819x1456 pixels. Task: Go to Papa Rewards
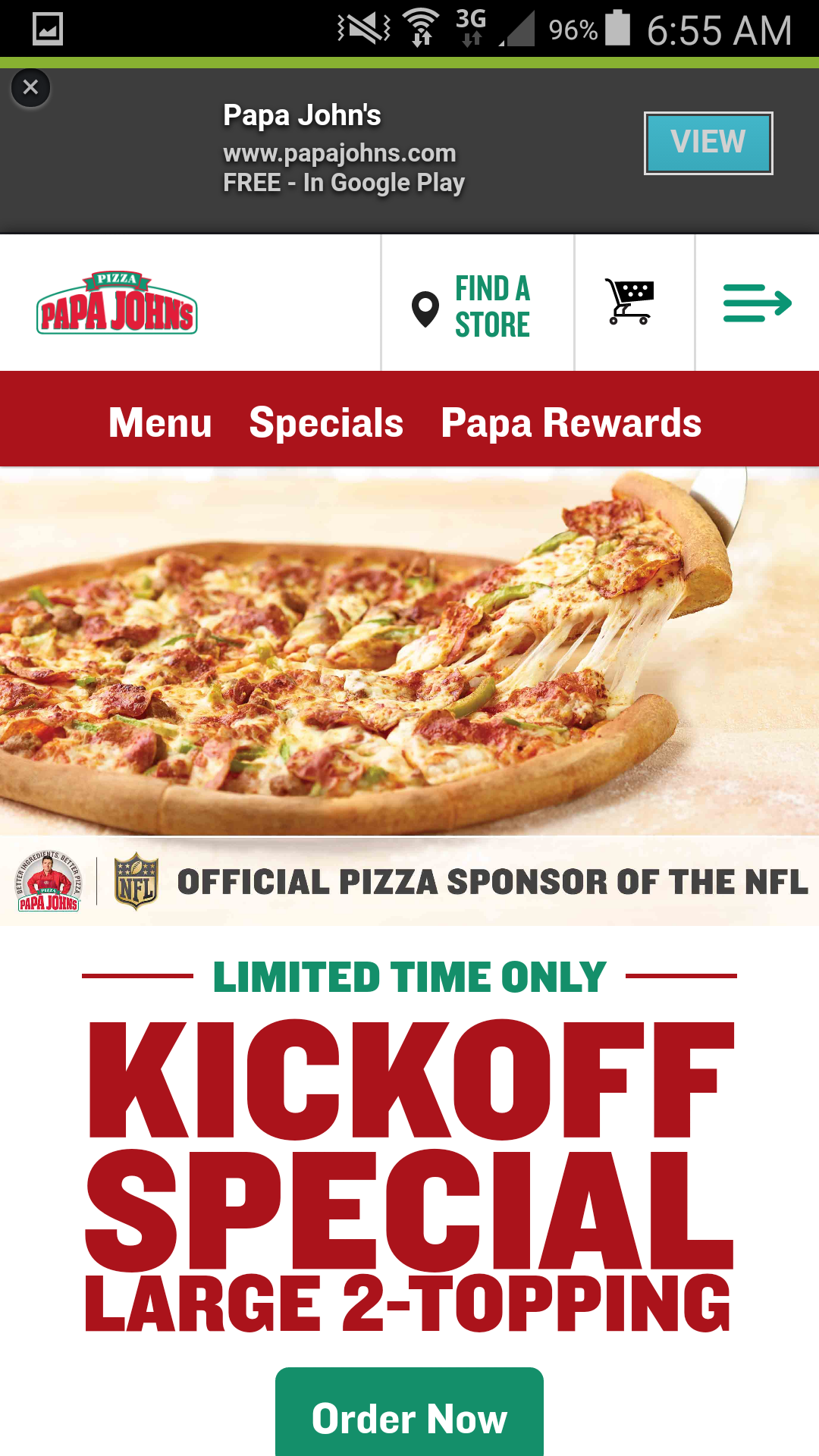point(571,422)
